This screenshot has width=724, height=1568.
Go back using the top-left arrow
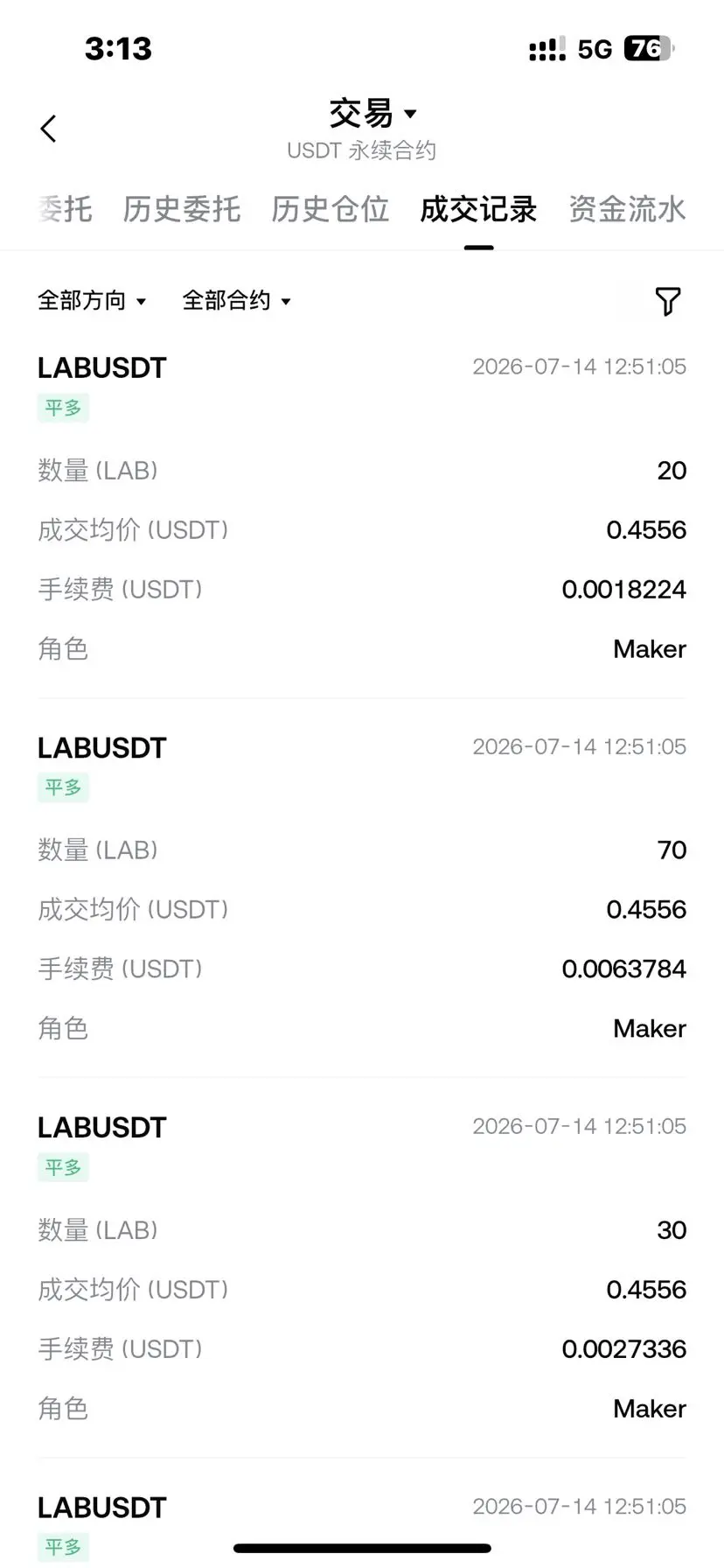[x=49, y=129]
